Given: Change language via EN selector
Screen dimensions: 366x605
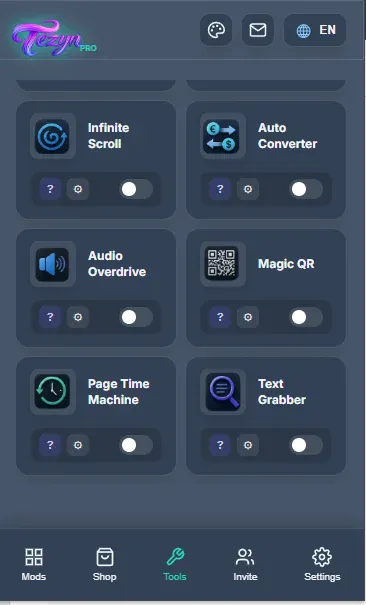Looking at the screenshot, I should (315, 30).
